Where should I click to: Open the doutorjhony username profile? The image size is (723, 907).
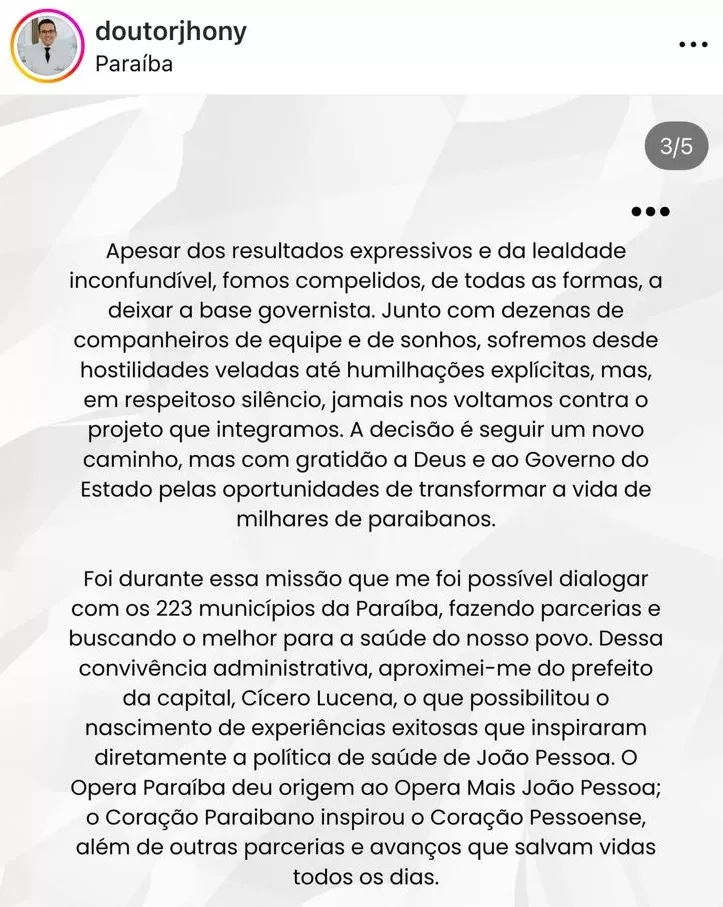pyautogui.click(x=170, y=31)
